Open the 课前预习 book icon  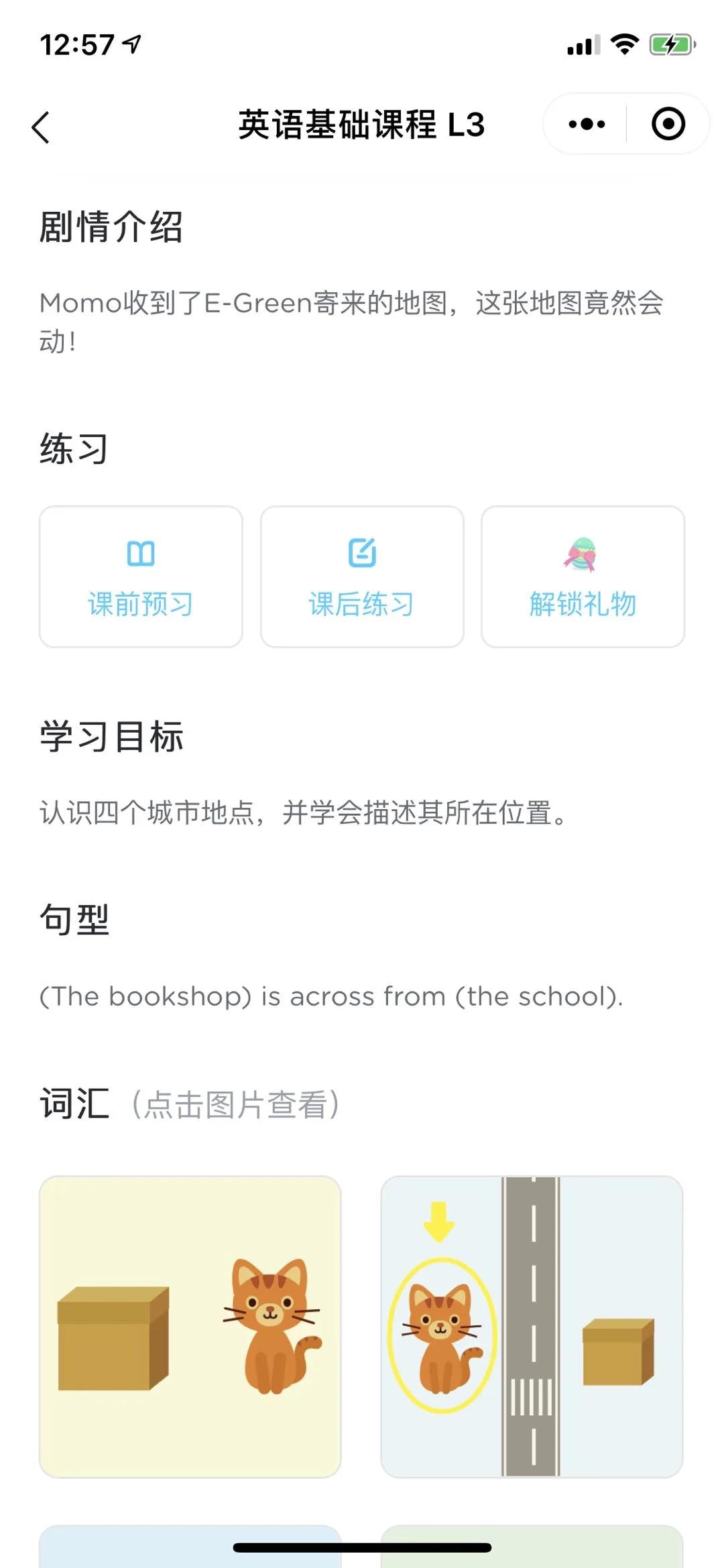point(141,554)
